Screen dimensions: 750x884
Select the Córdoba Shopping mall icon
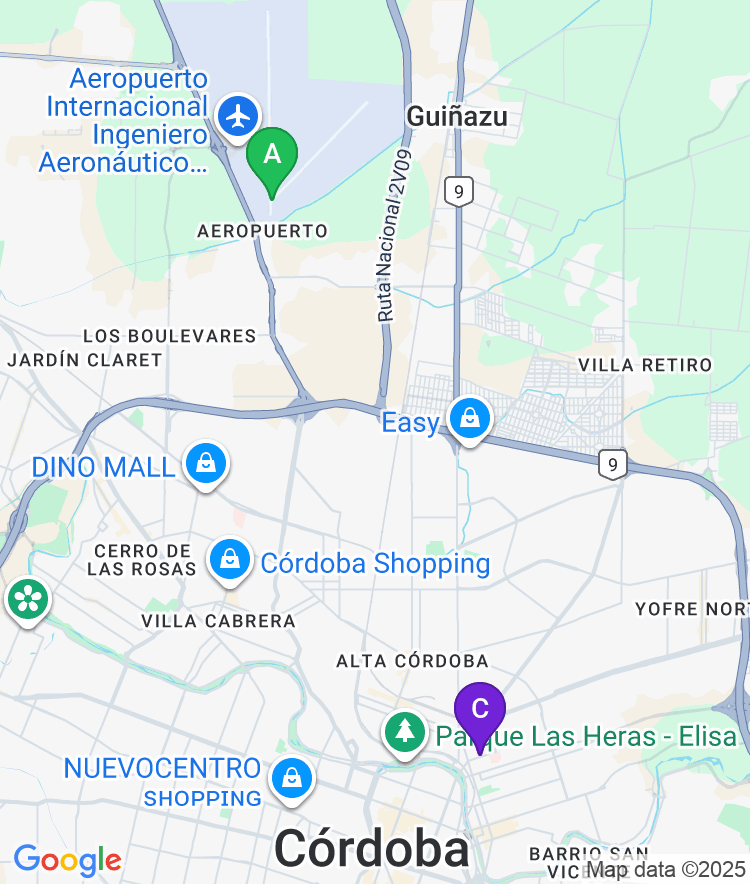click(x=230, y=557)
